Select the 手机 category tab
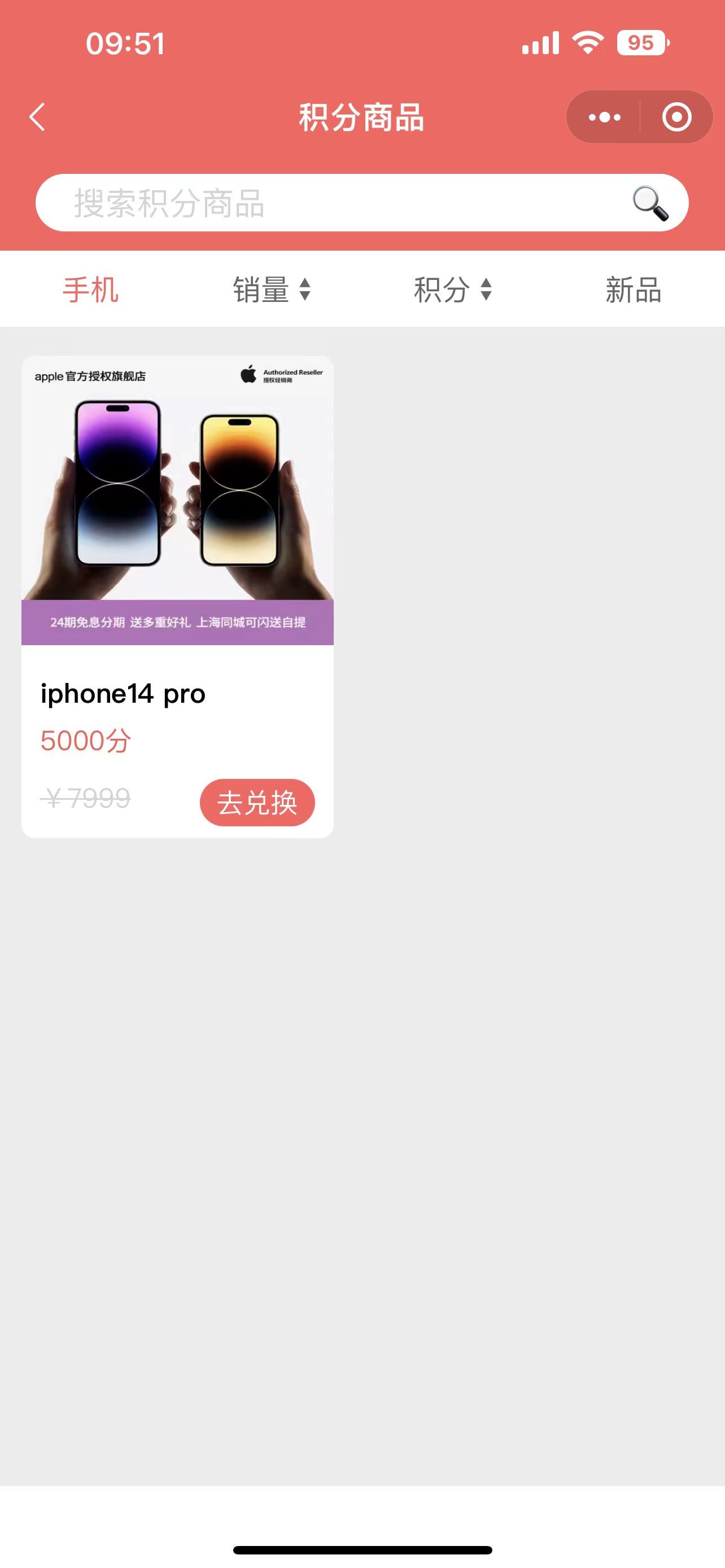Image resolution: width=725 pixels, height=1568 pixels. click(x=91, y=290)
